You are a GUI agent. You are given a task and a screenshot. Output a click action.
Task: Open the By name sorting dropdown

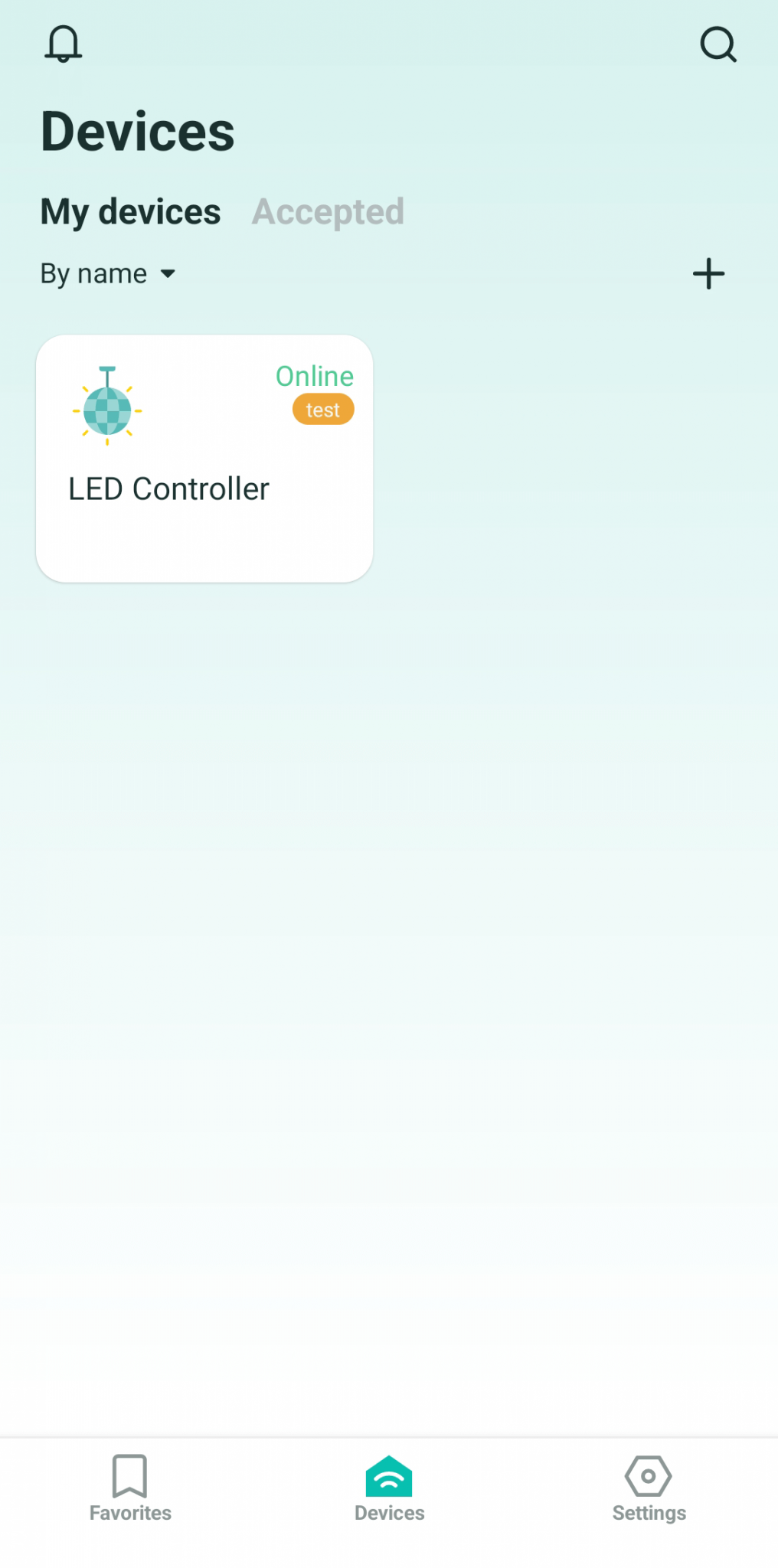107,273
